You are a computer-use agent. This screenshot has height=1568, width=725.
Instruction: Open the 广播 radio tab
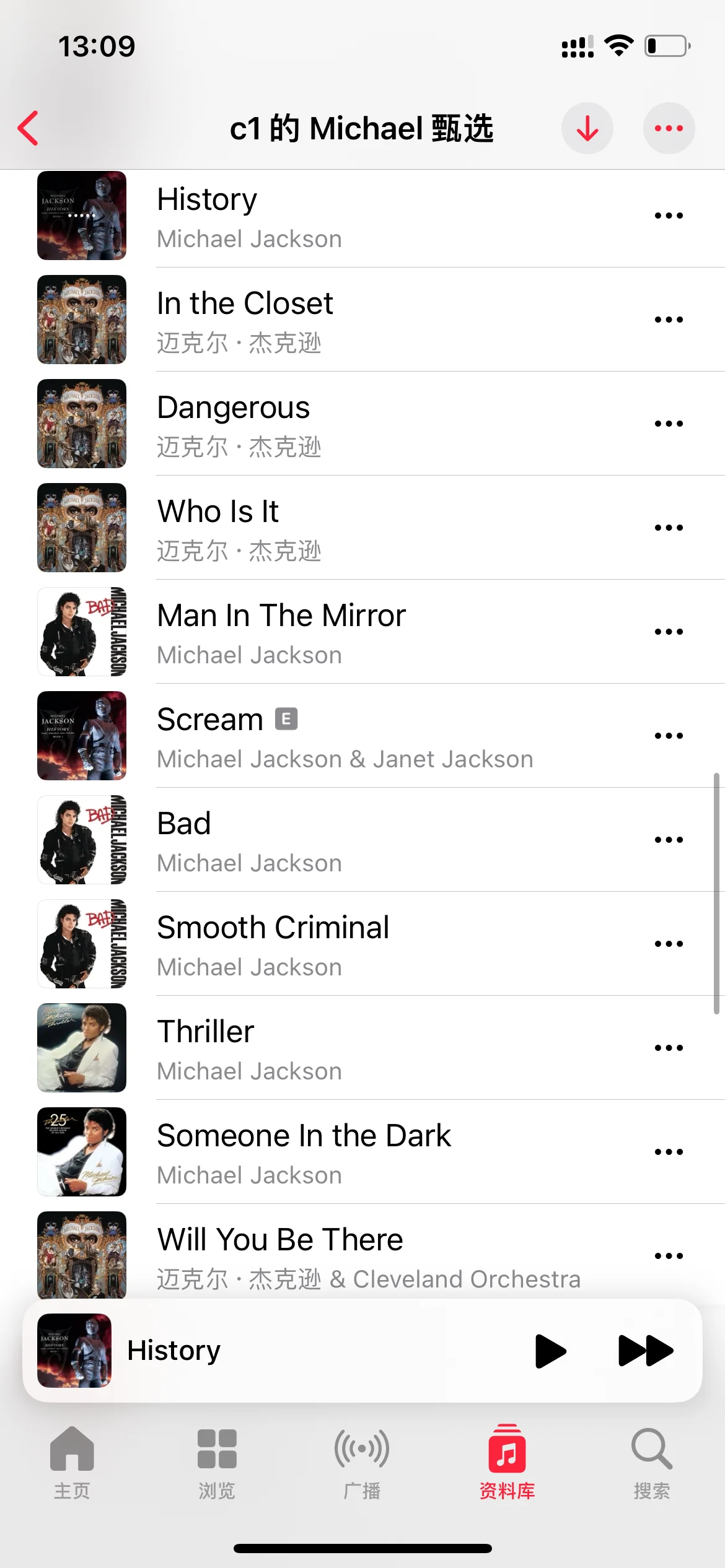(362, 1463)
